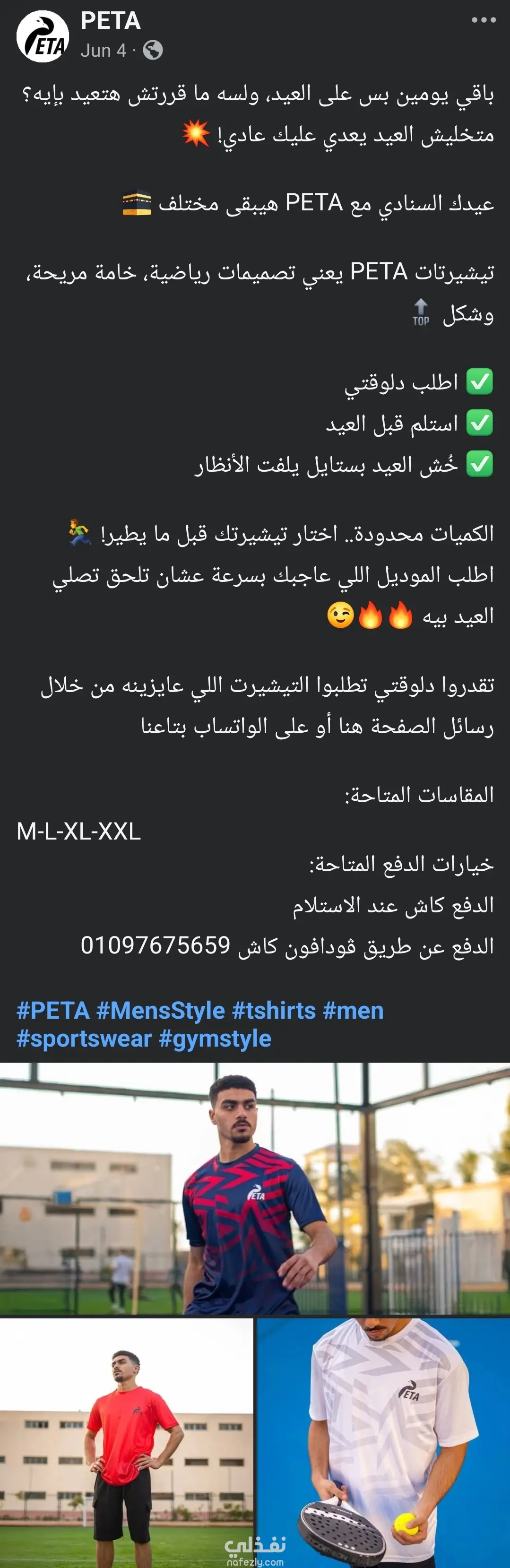Open the post's three-dot options menu

483,20
